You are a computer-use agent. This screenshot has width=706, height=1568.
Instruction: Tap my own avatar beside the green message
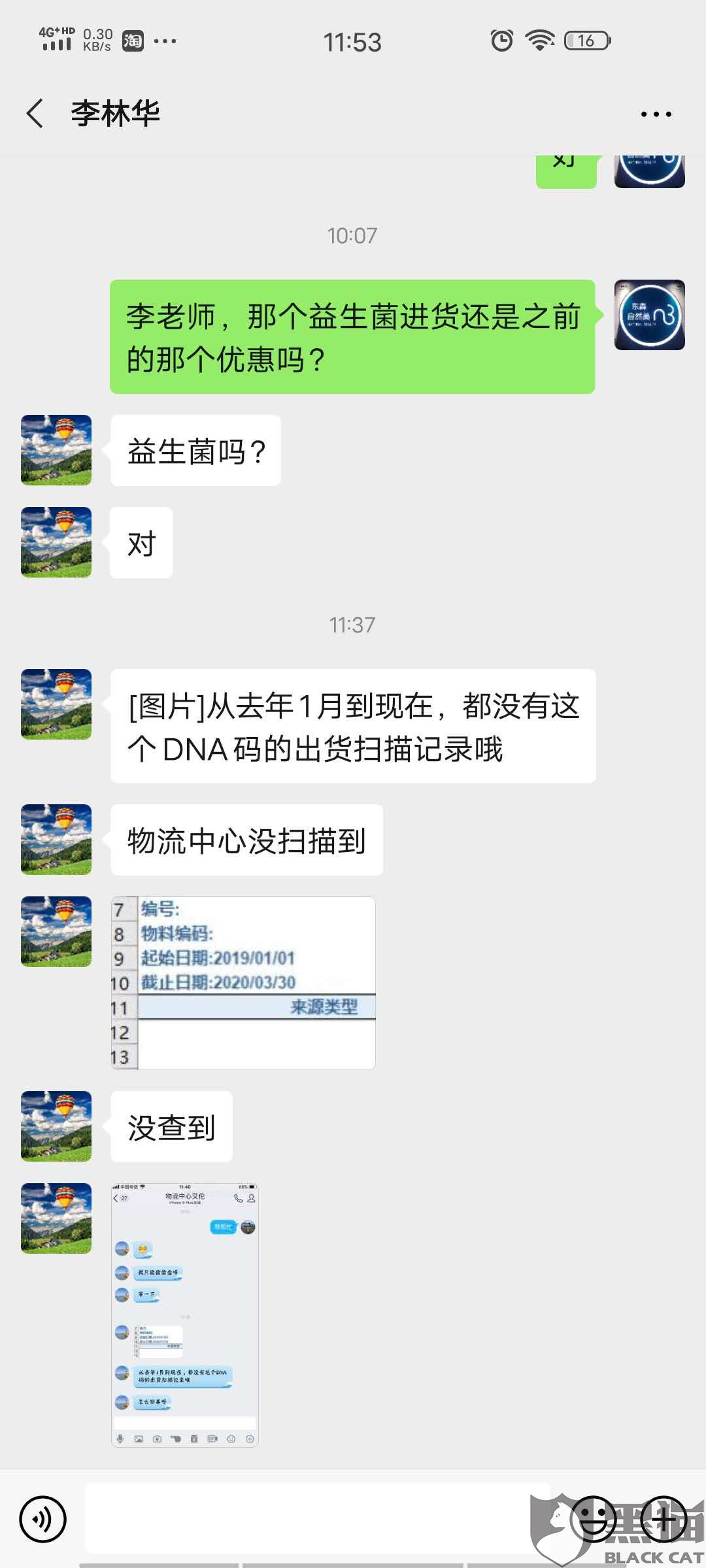[650, 315]
